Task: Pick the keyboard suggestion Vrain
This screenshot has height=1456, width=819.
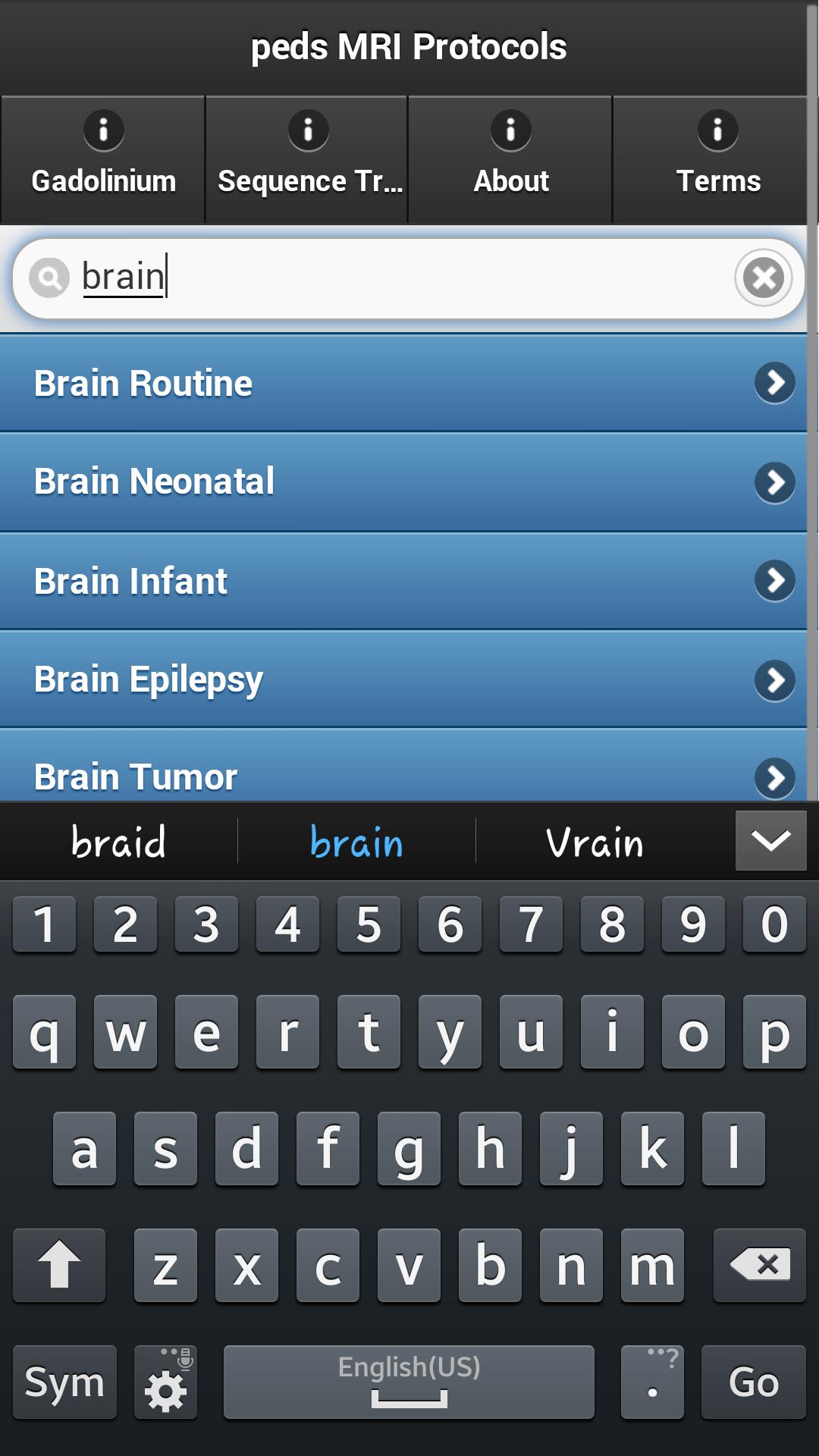Action: click(x=595, y=842)
